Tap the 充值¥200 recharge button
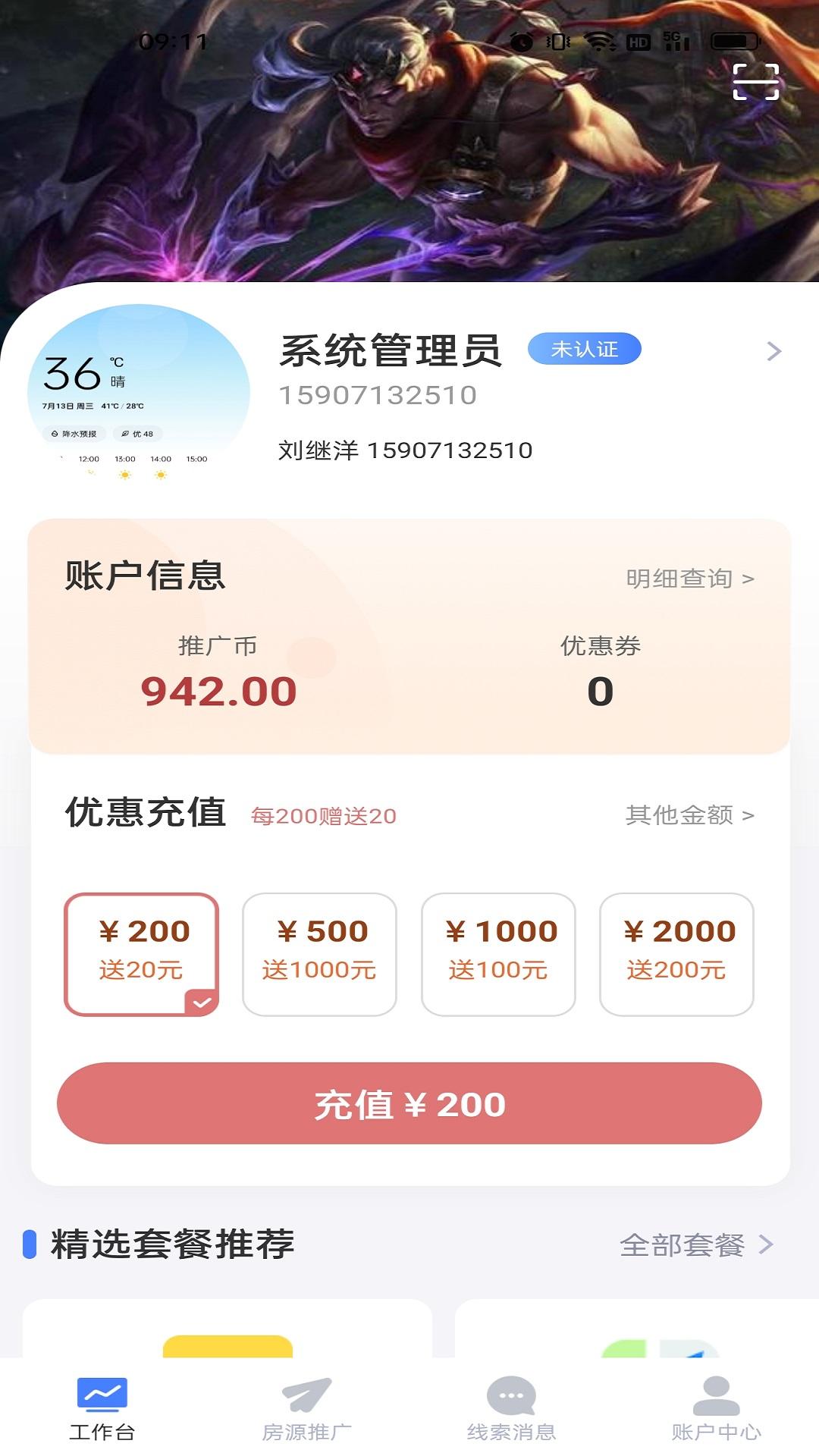 point(409,1105)
